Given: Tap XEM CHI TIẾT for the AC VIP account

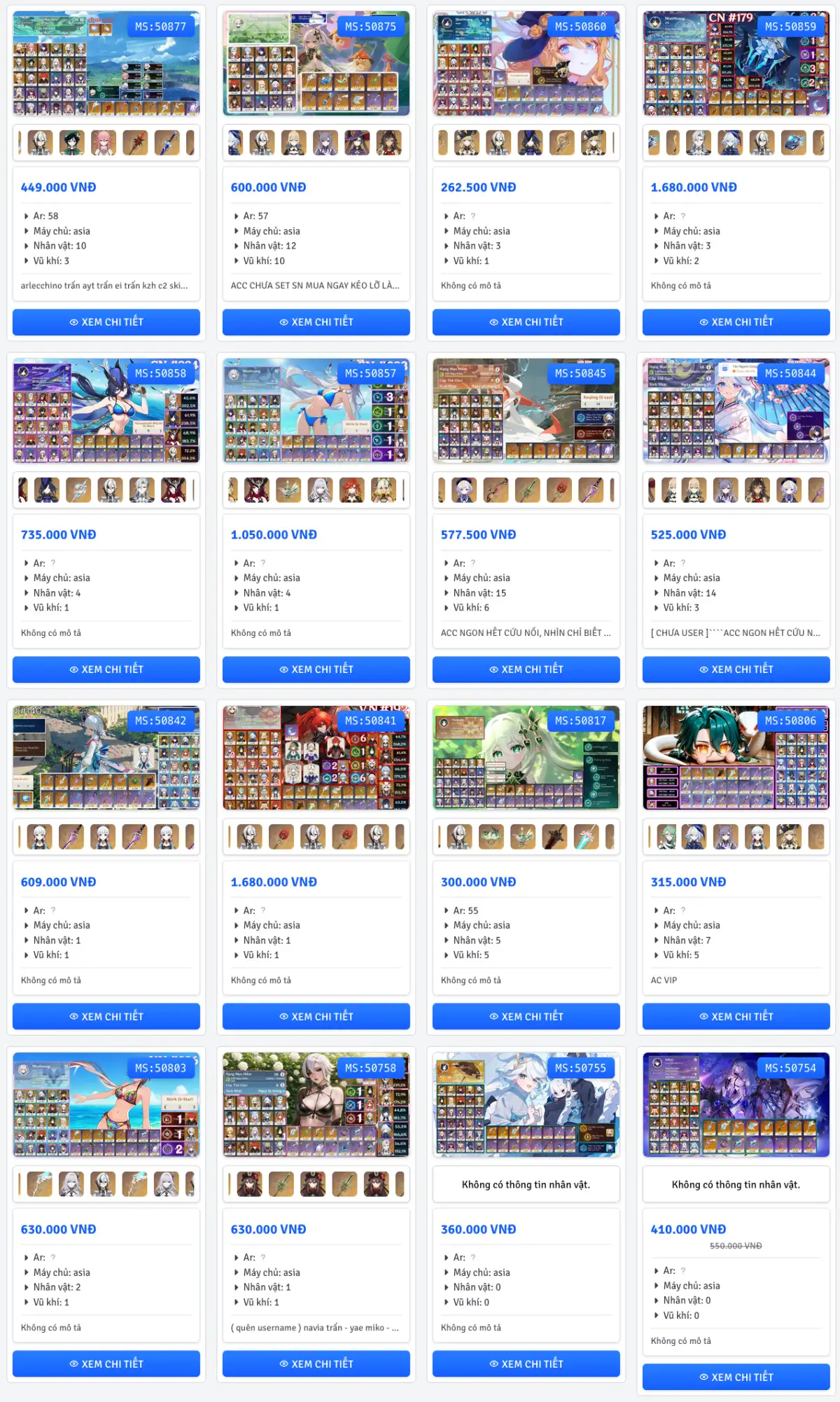Looking at the screenshot, I should click(x=736, y=1017).
